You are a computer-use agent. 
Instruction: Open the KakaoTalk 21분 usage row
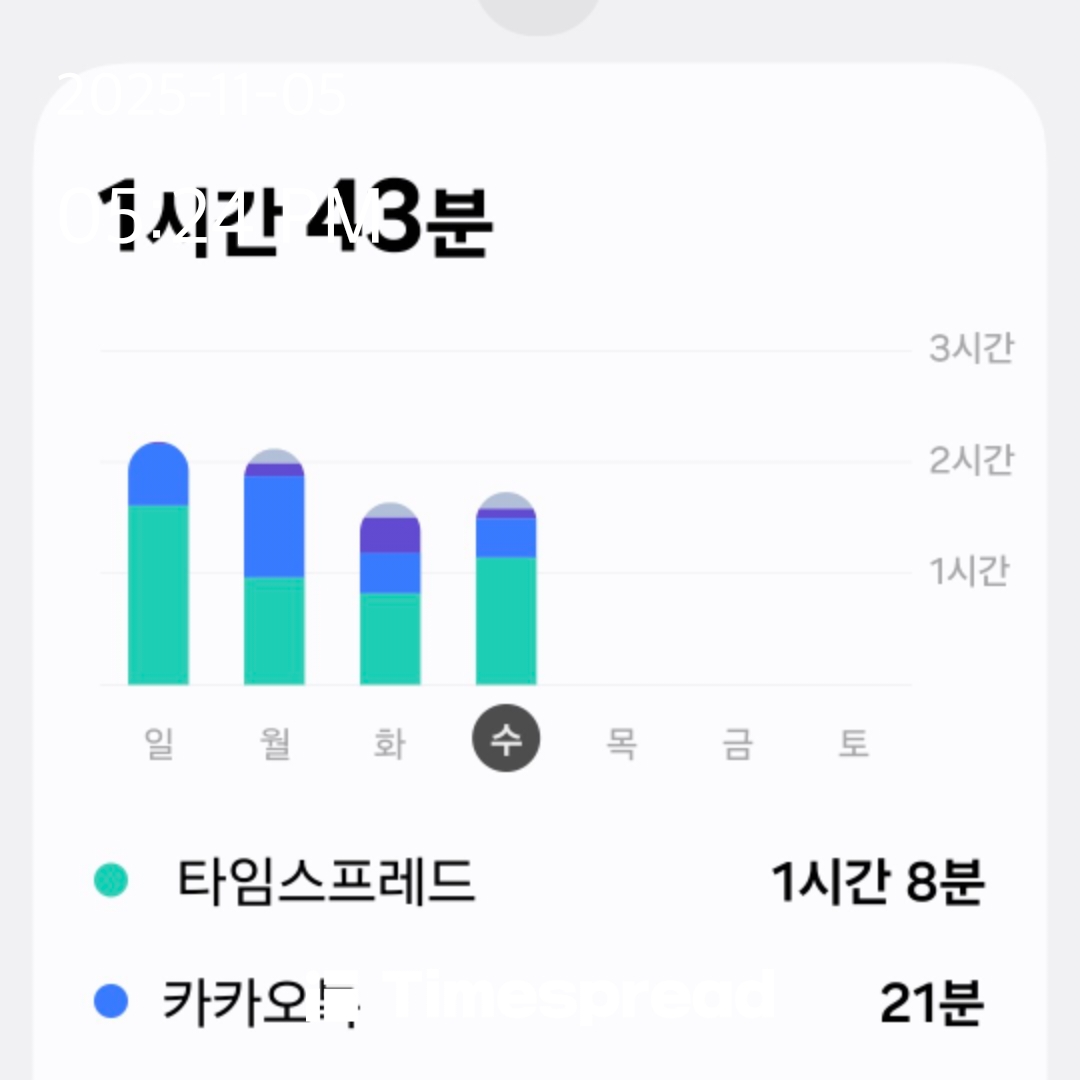pyautogui.click(x=540, y=1002)
